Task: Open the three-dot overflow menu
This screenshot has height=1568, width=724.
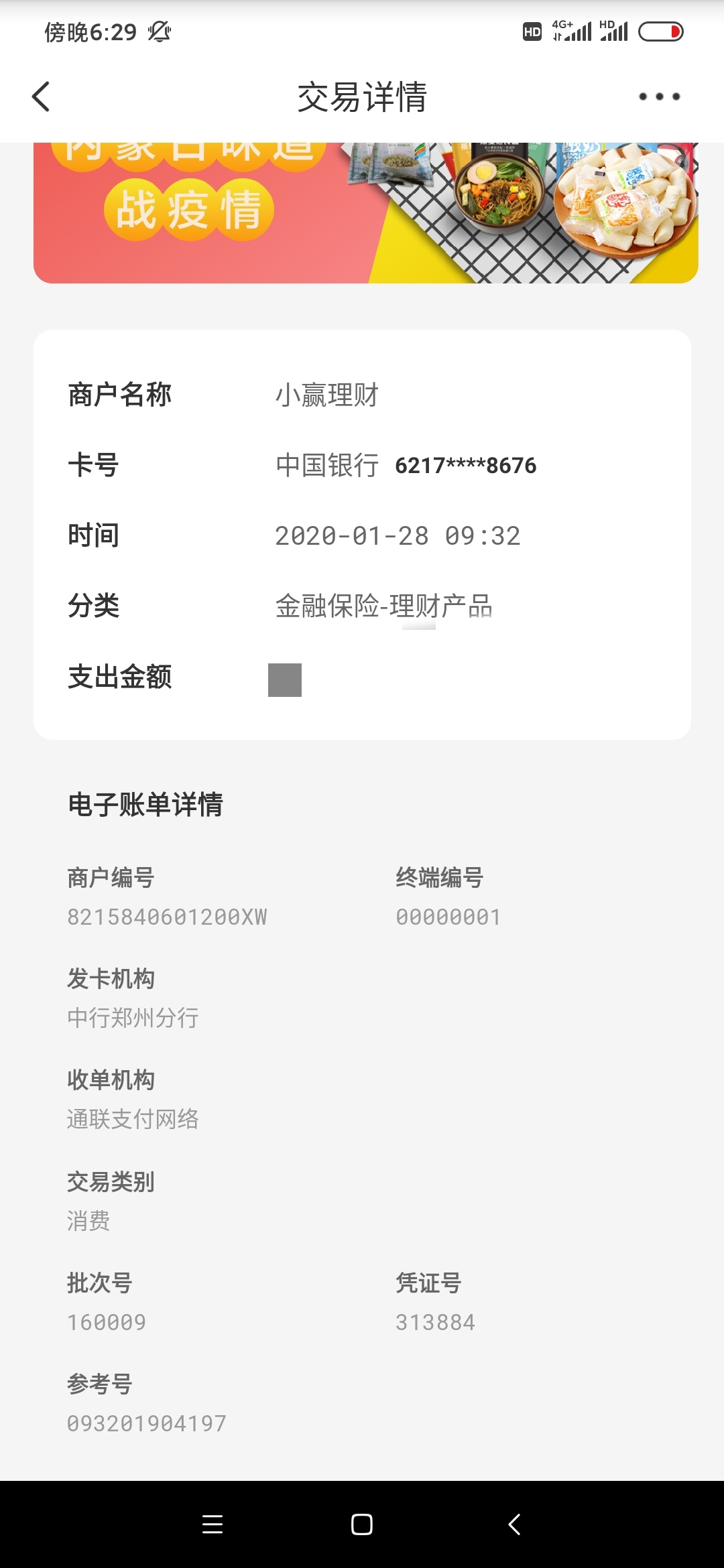Action: coord(660,96)
